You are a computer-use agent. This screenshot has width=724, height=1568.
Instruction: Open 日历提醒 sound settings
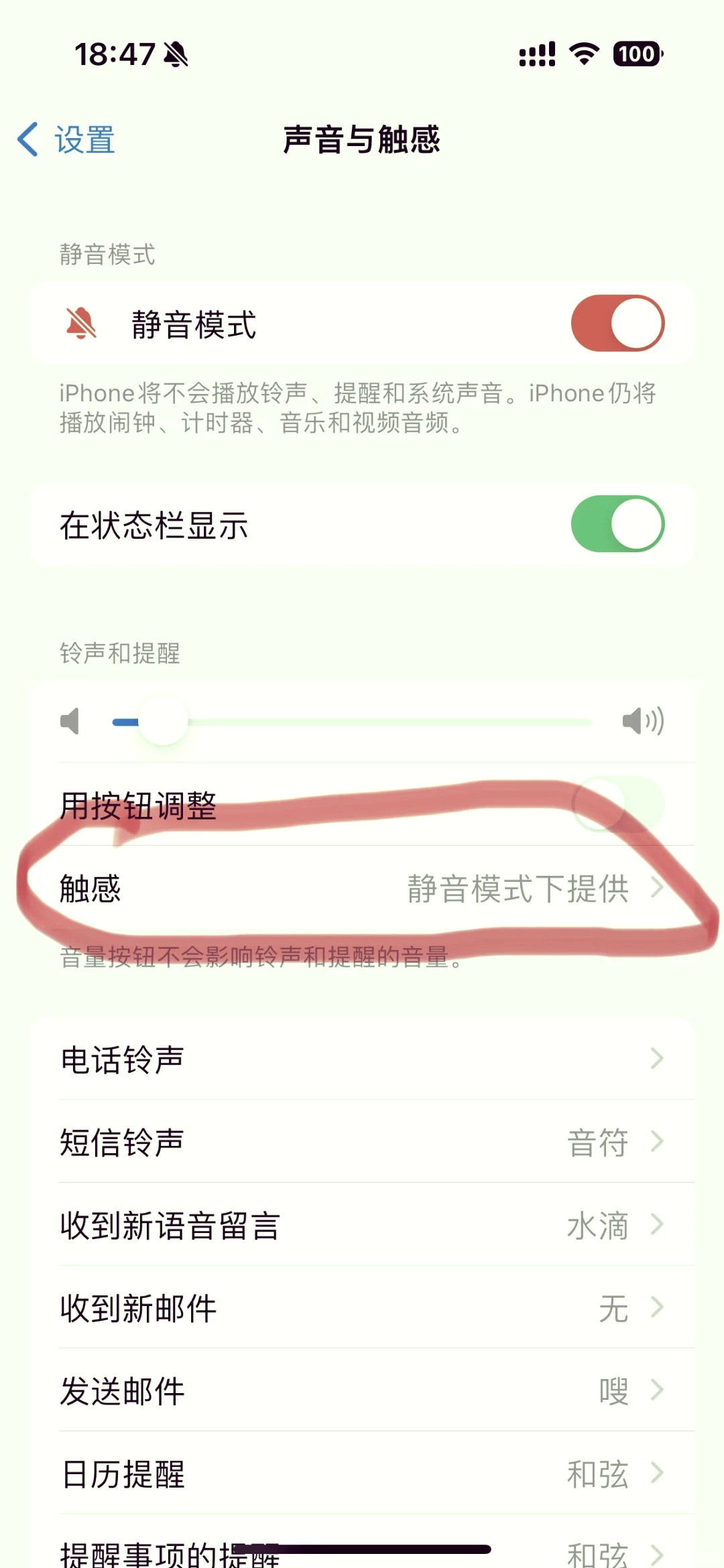click(362, 1474)
